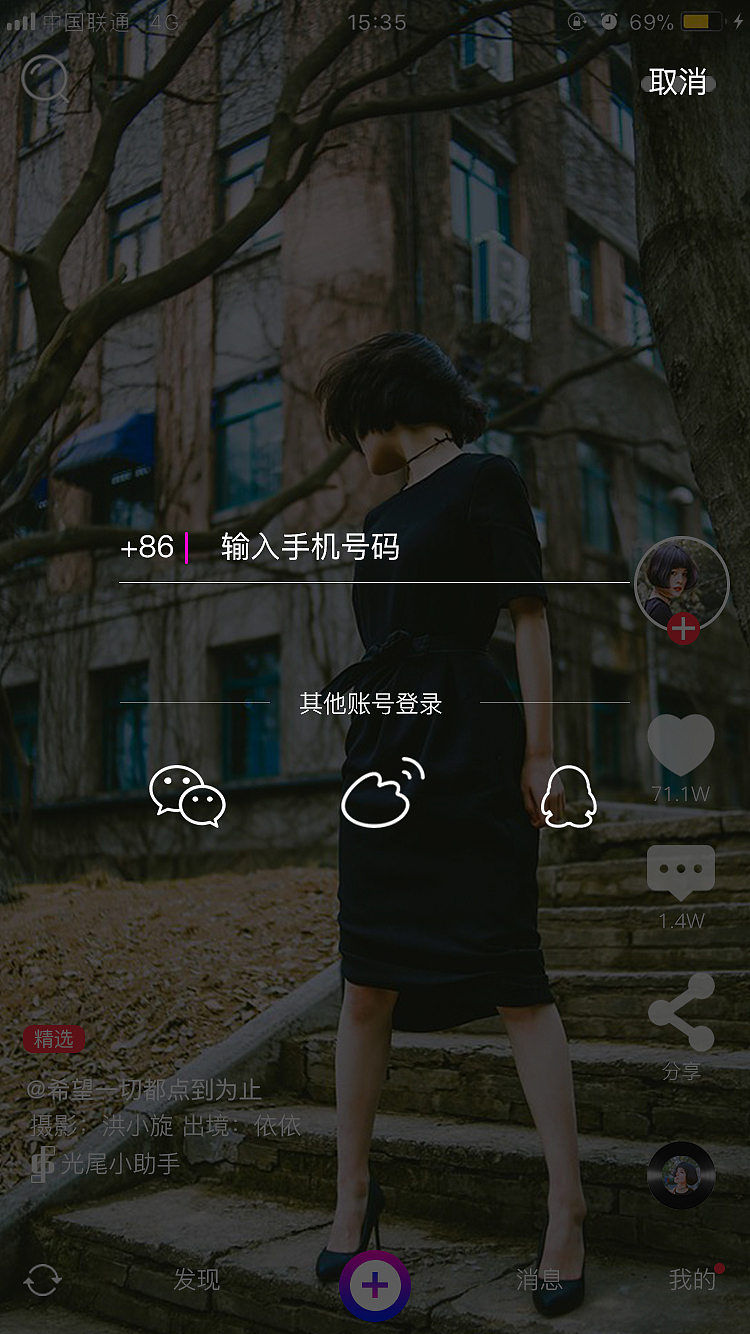Viewport: 750px width, 1334px height.
Task: Follow the creator via the red plus badge
Action: coord(683,629)
